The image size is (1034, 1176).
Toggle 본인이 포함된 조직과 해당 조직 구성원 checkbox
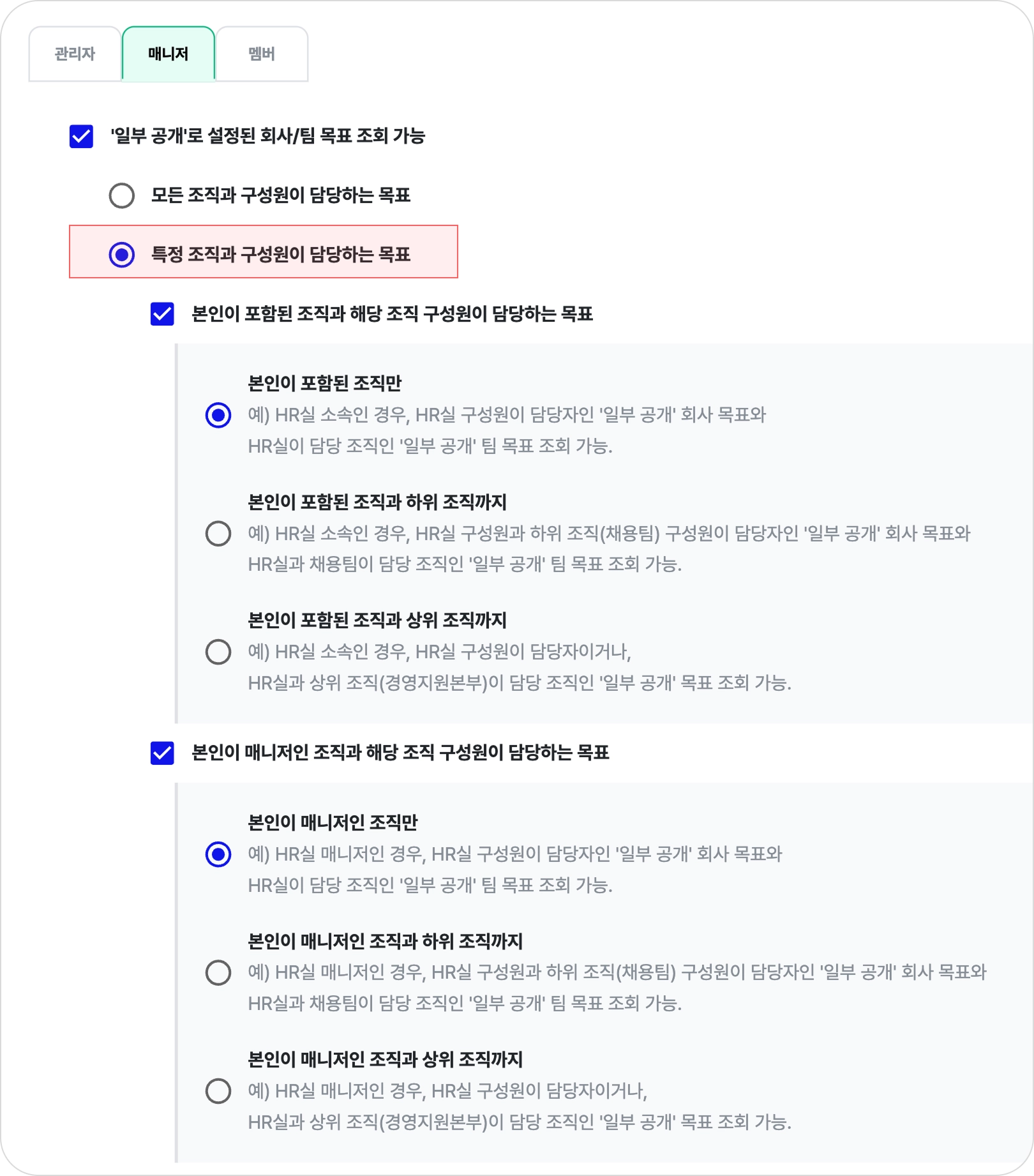[x=162, y=313]
